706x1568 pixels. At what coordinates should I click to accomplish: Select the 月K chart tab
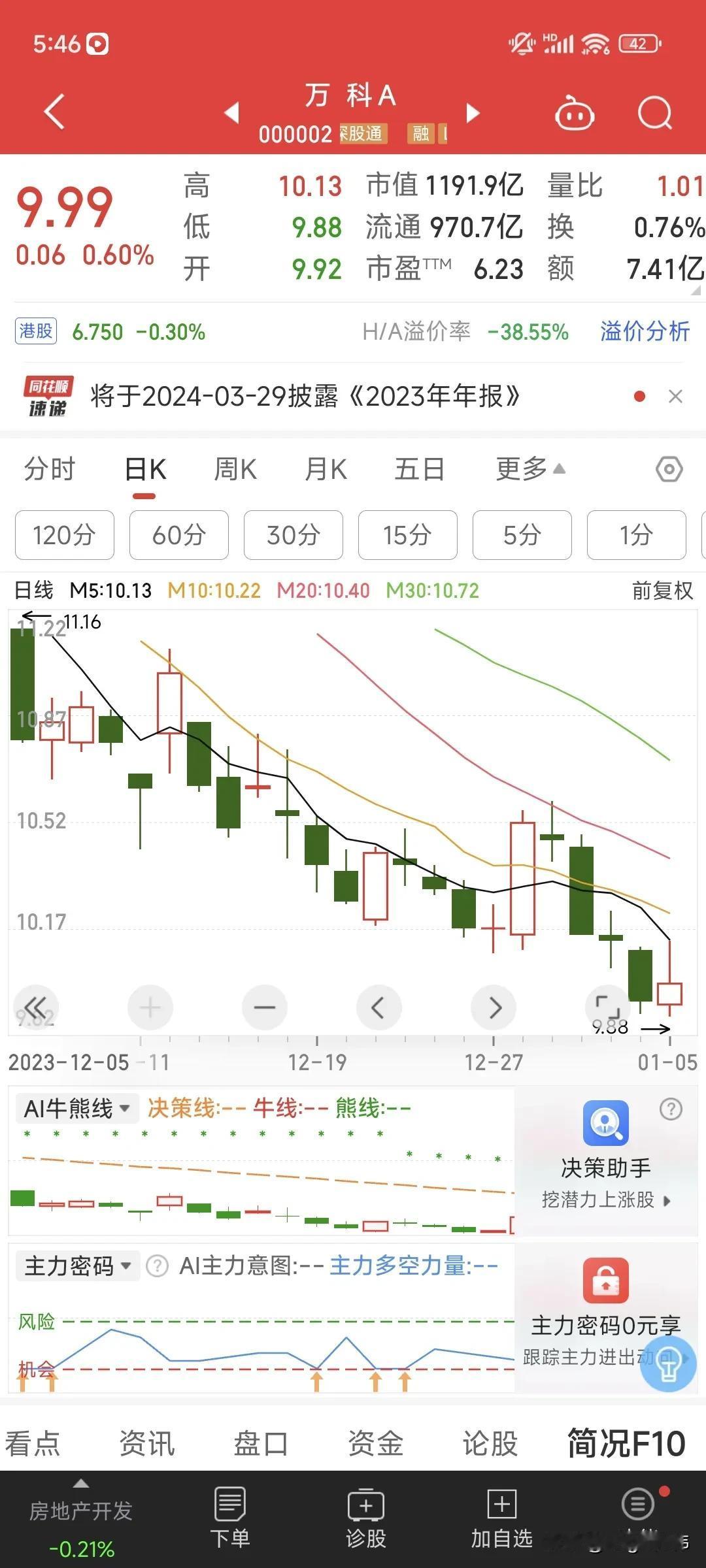(x=326, y=469)
